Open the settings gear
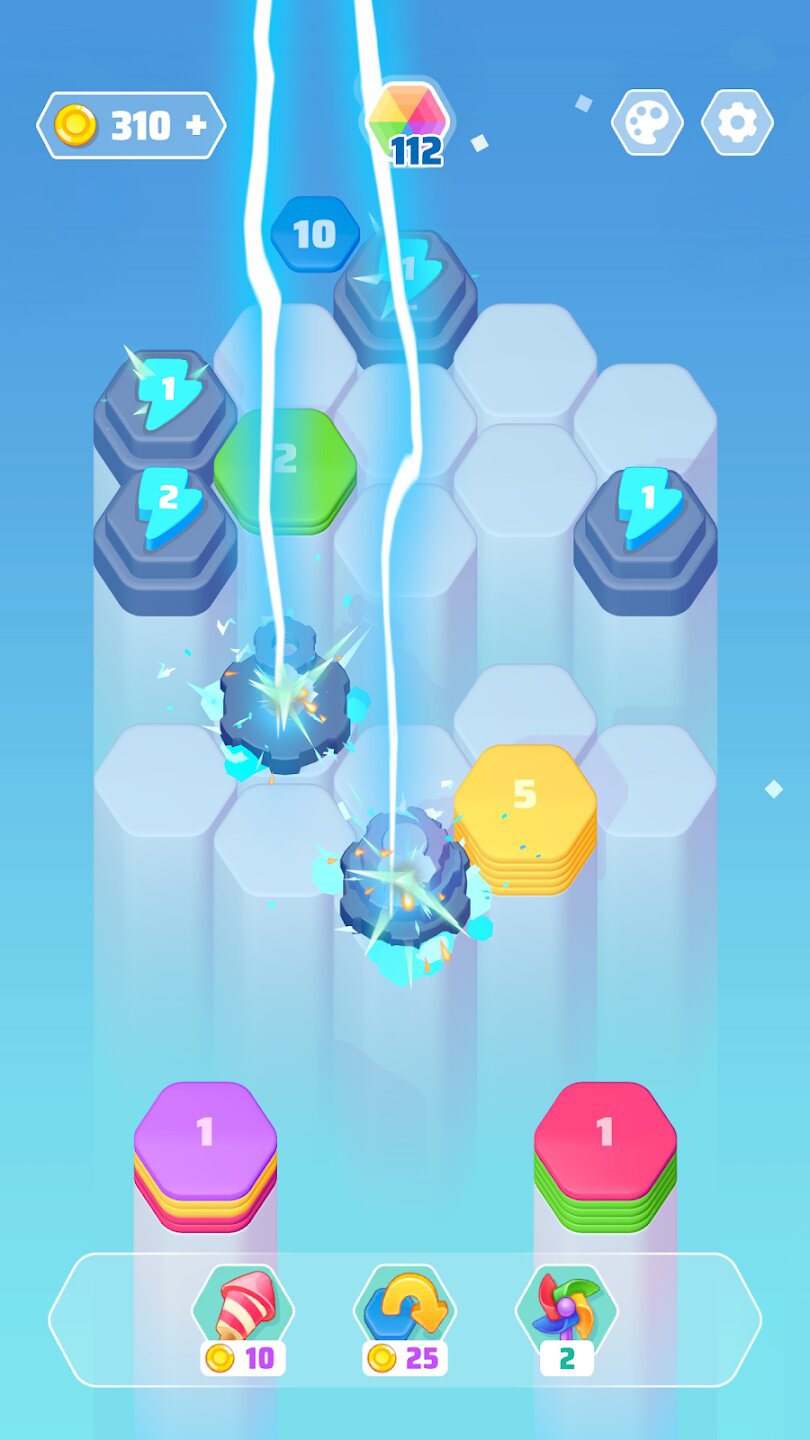810x1440 pixels. (x=737, y=123)
